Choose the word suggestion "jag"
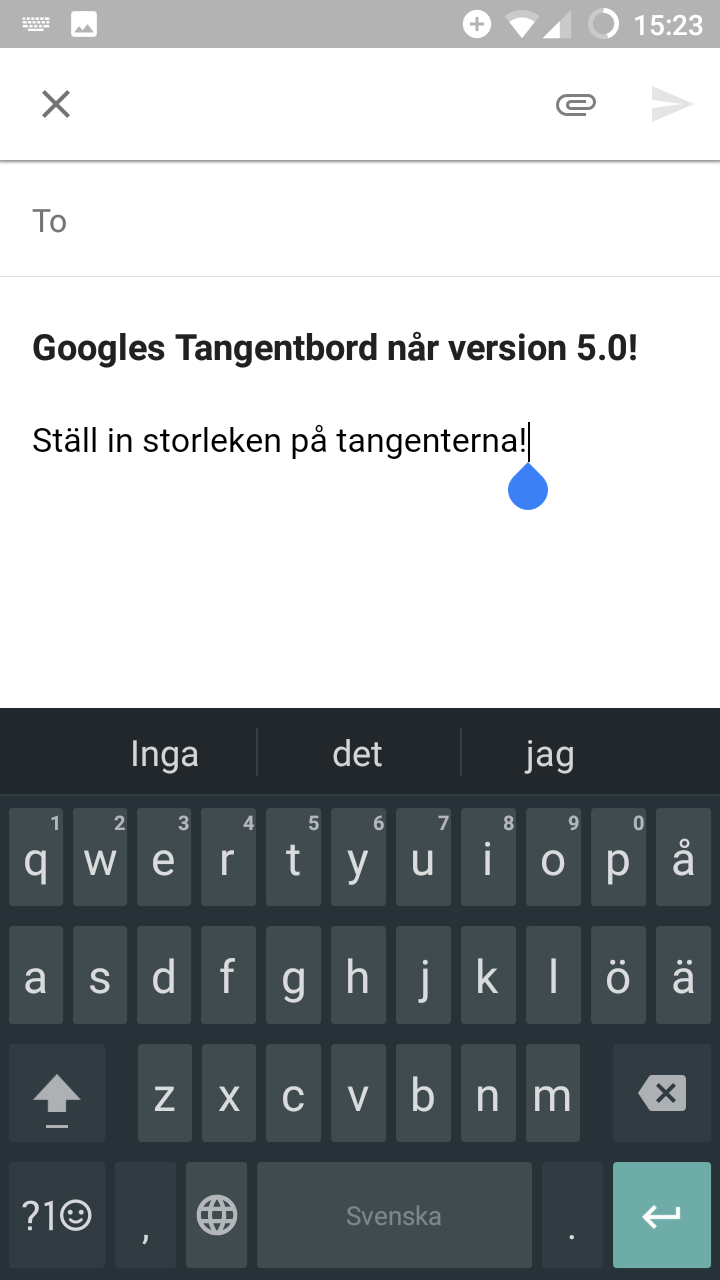720x1280 pixels. (x=550, y=754)
